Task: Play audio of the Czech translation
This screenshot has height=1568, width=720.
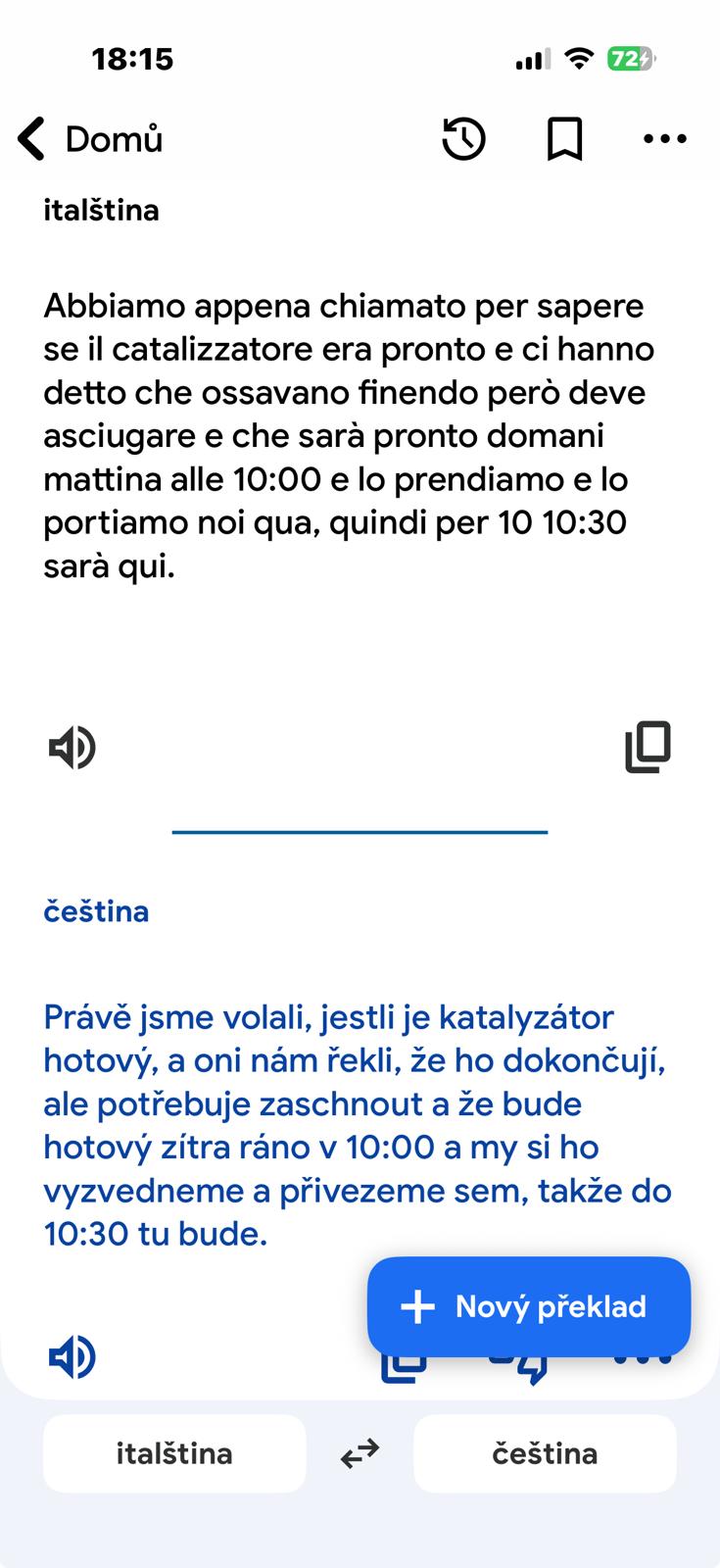Action: pyautogui.click(x=72, y=1357)
